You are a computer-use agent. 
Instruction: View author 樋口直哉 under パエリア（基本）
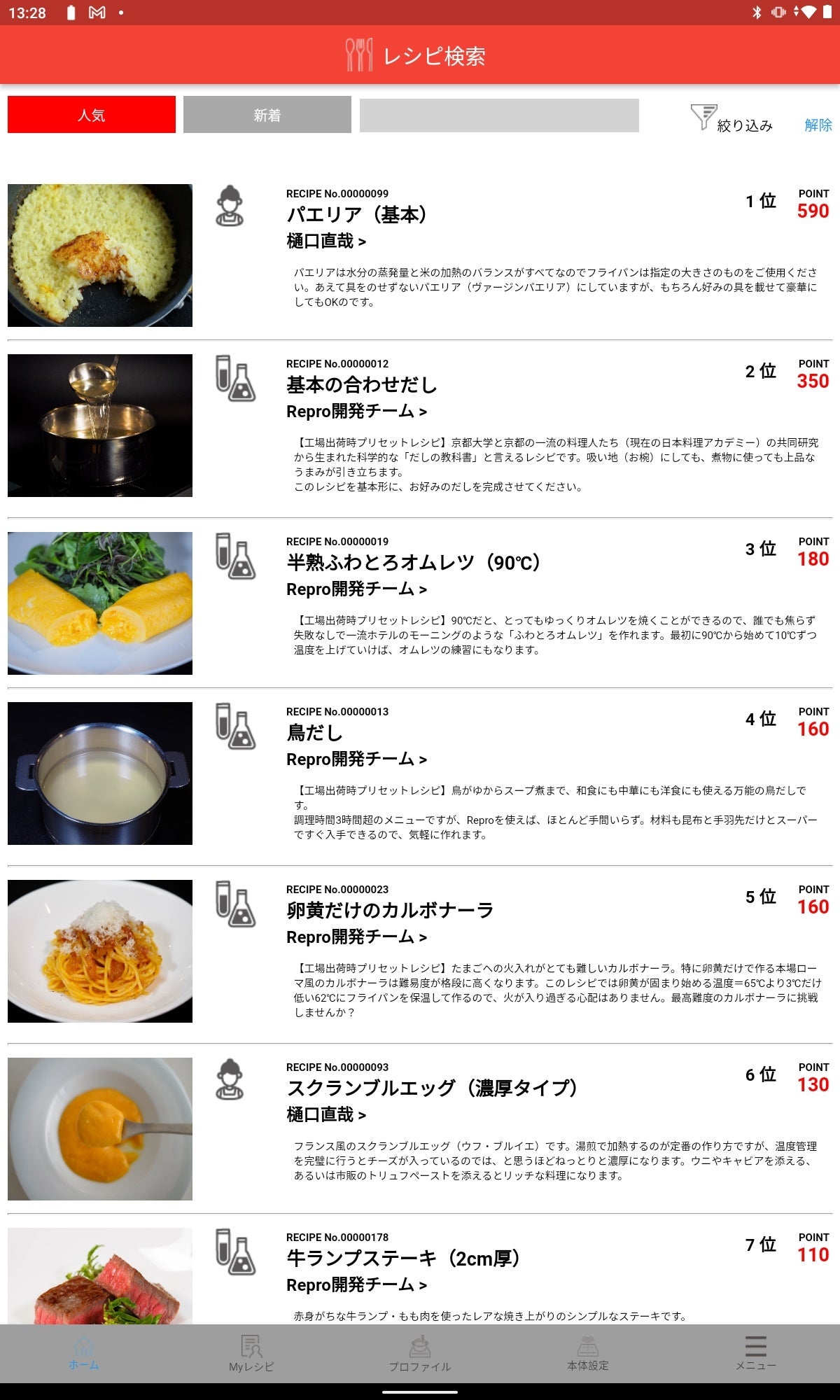pos(325,241)
